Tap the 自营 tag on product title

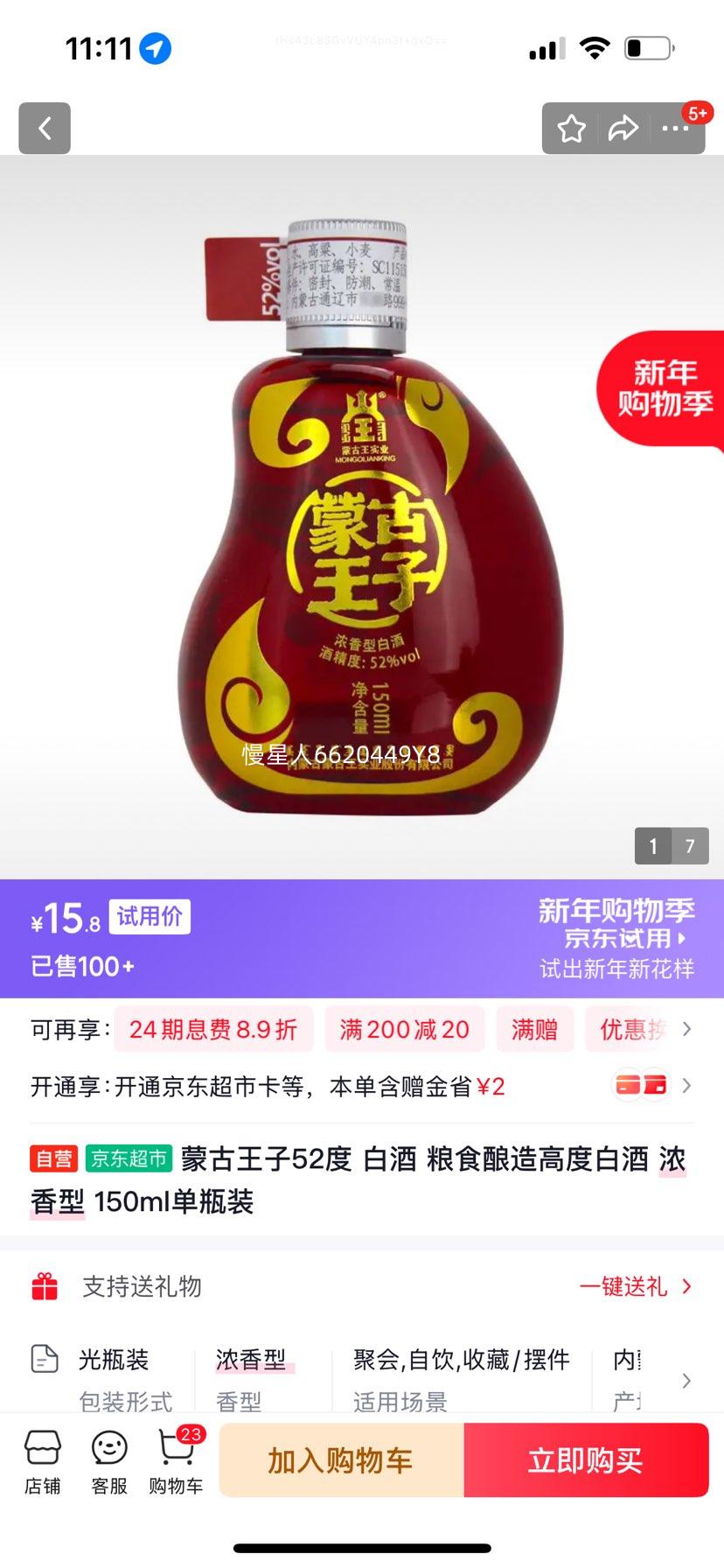tap(53, 1158)
